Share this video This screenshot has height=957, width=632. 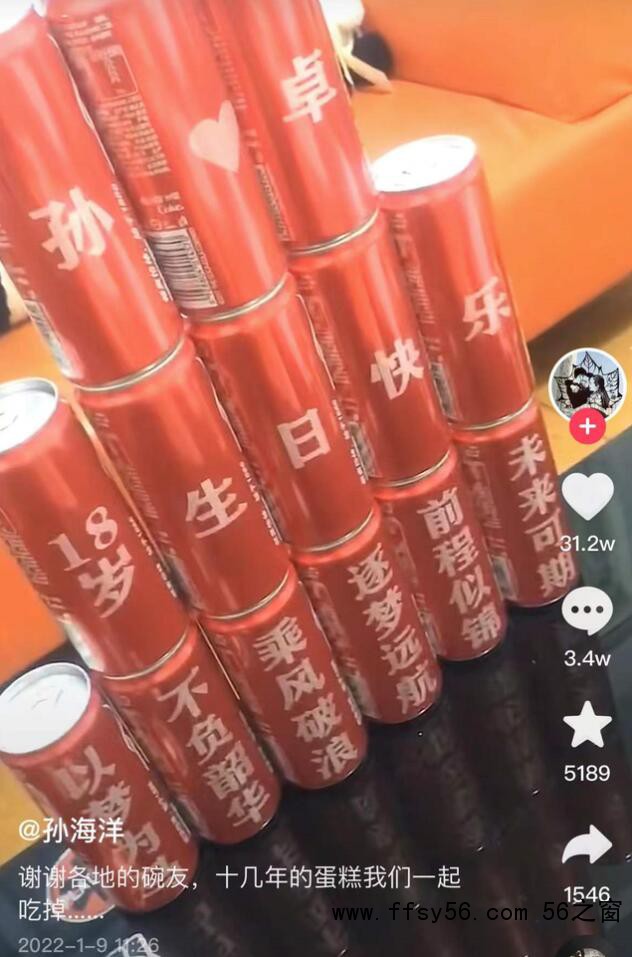[587, 846]
